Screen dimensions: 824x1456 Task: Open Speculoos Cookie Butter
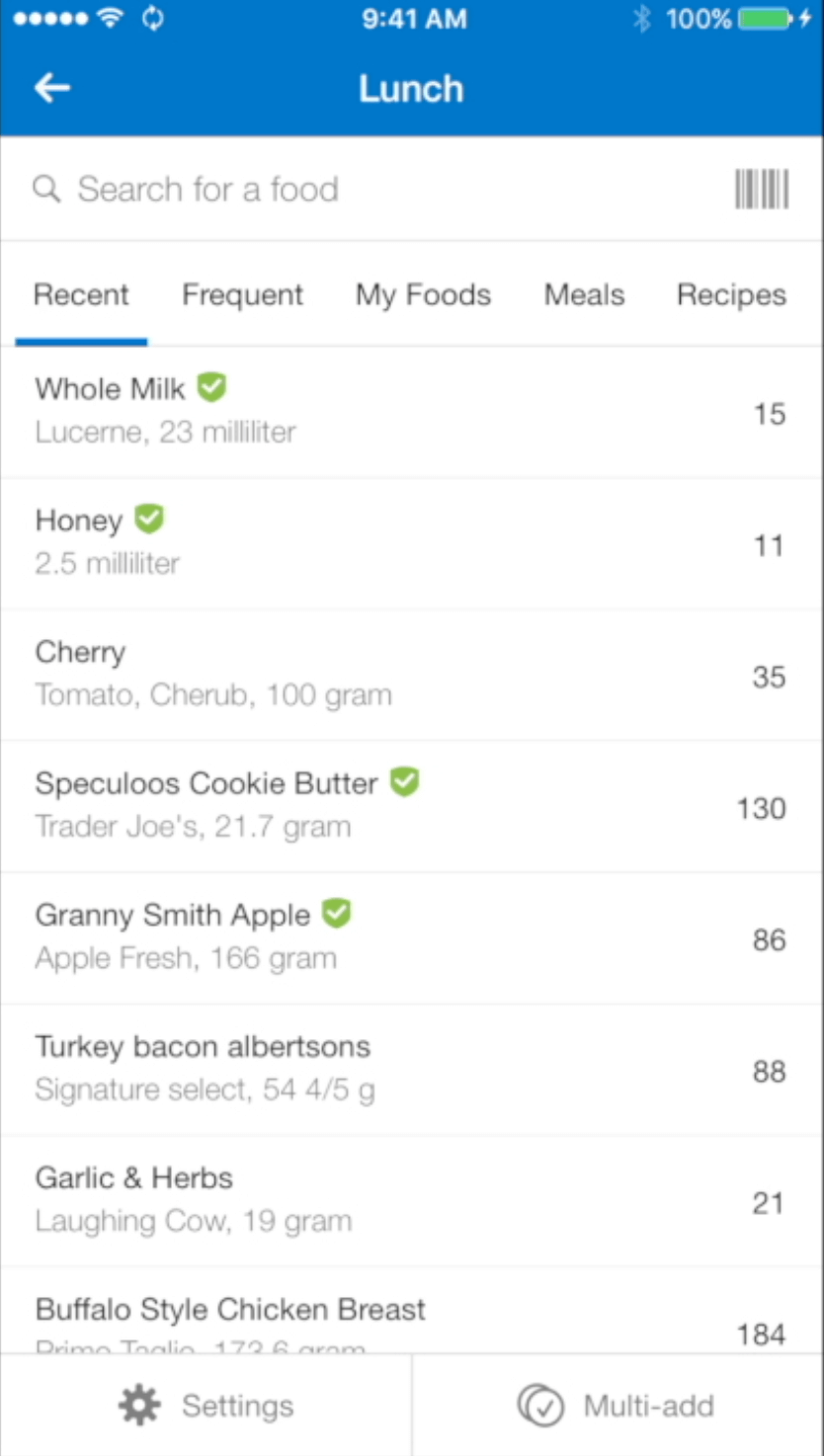click(412, 807)
